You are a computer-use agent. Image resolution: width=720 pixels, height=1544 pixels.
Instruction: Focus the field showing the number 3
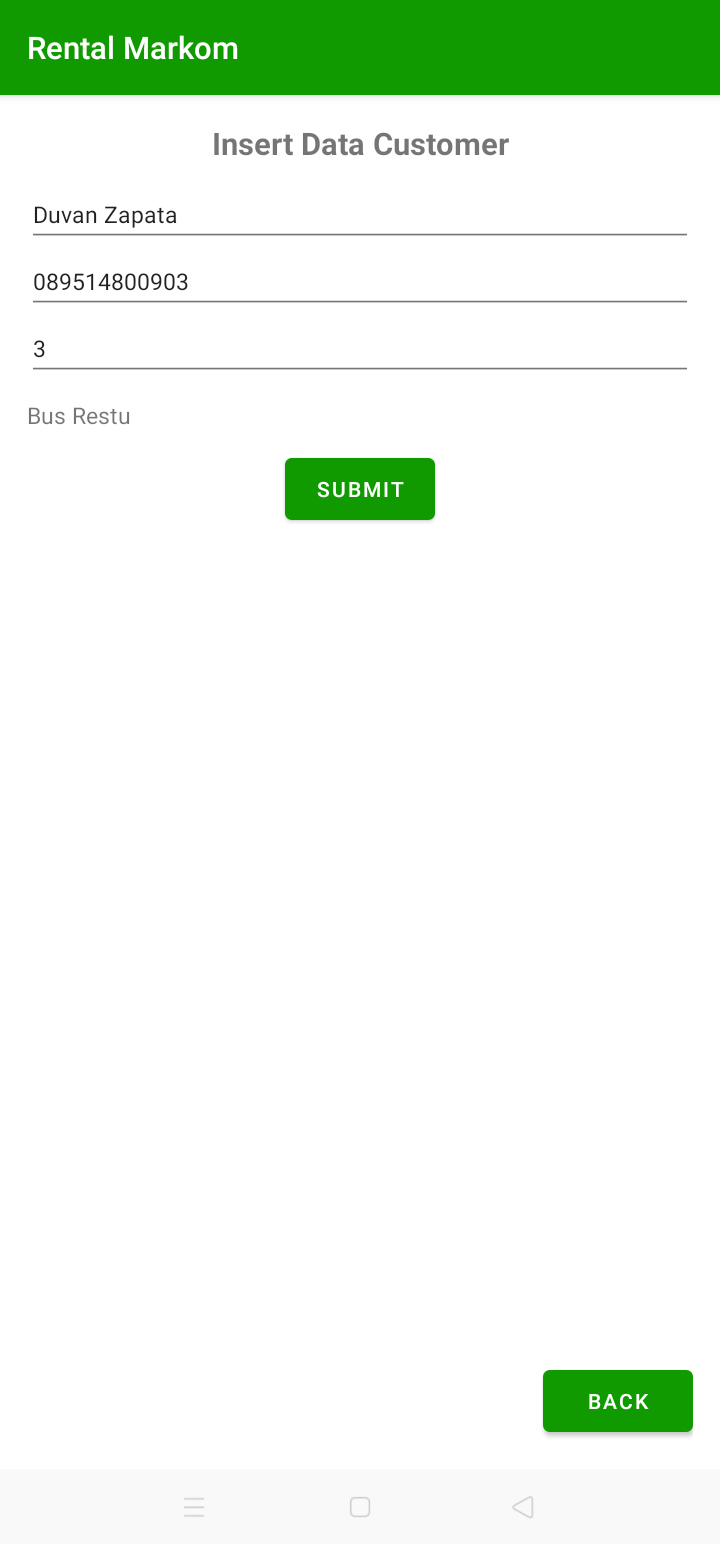click(360, 349)
